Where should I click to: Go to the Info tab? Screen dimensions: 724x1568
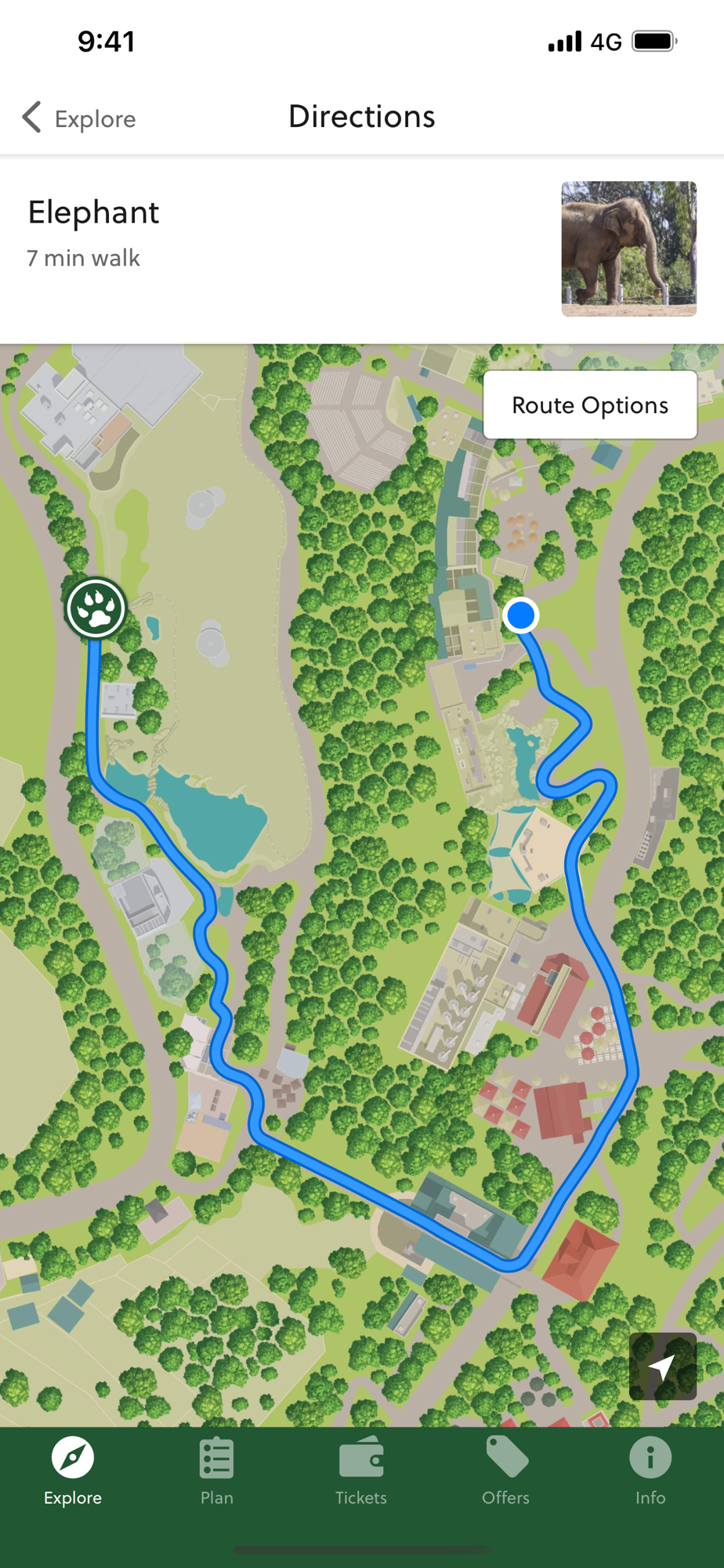[x=650, y=1472]
